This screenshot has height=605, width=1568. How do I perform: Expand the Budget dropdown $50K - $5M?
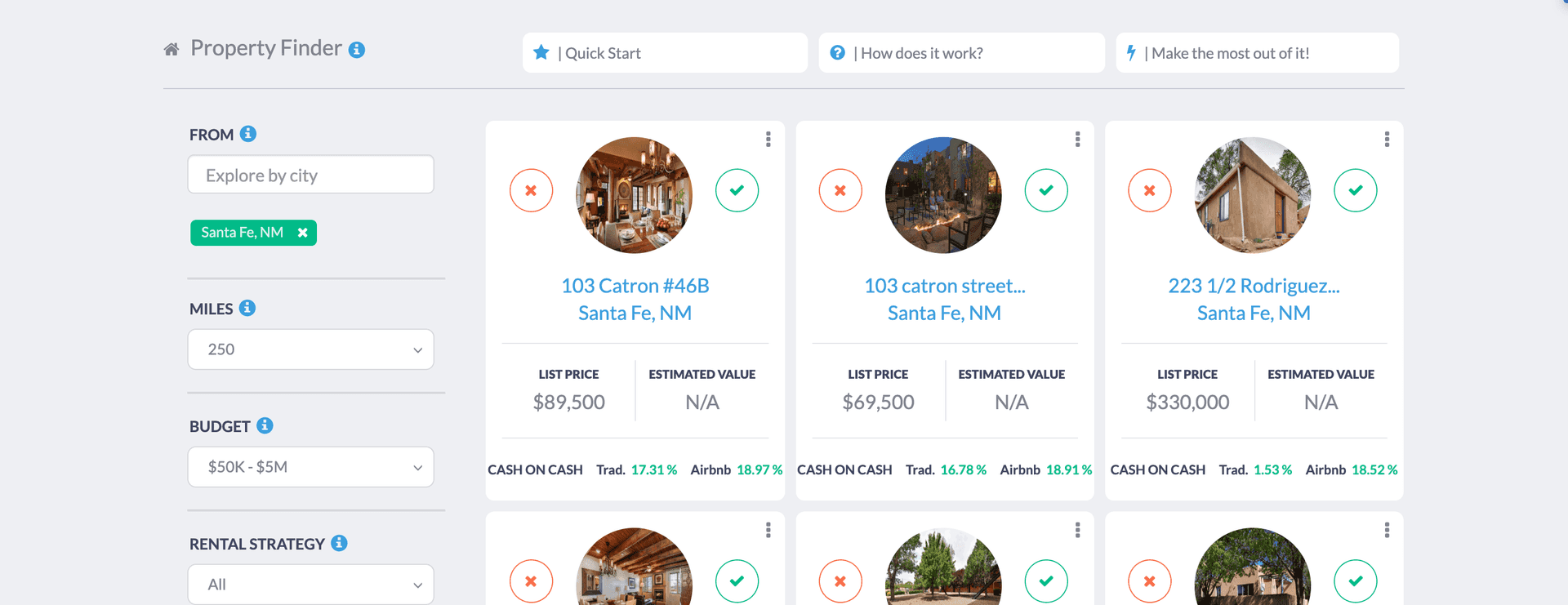[x=310, y=467]
